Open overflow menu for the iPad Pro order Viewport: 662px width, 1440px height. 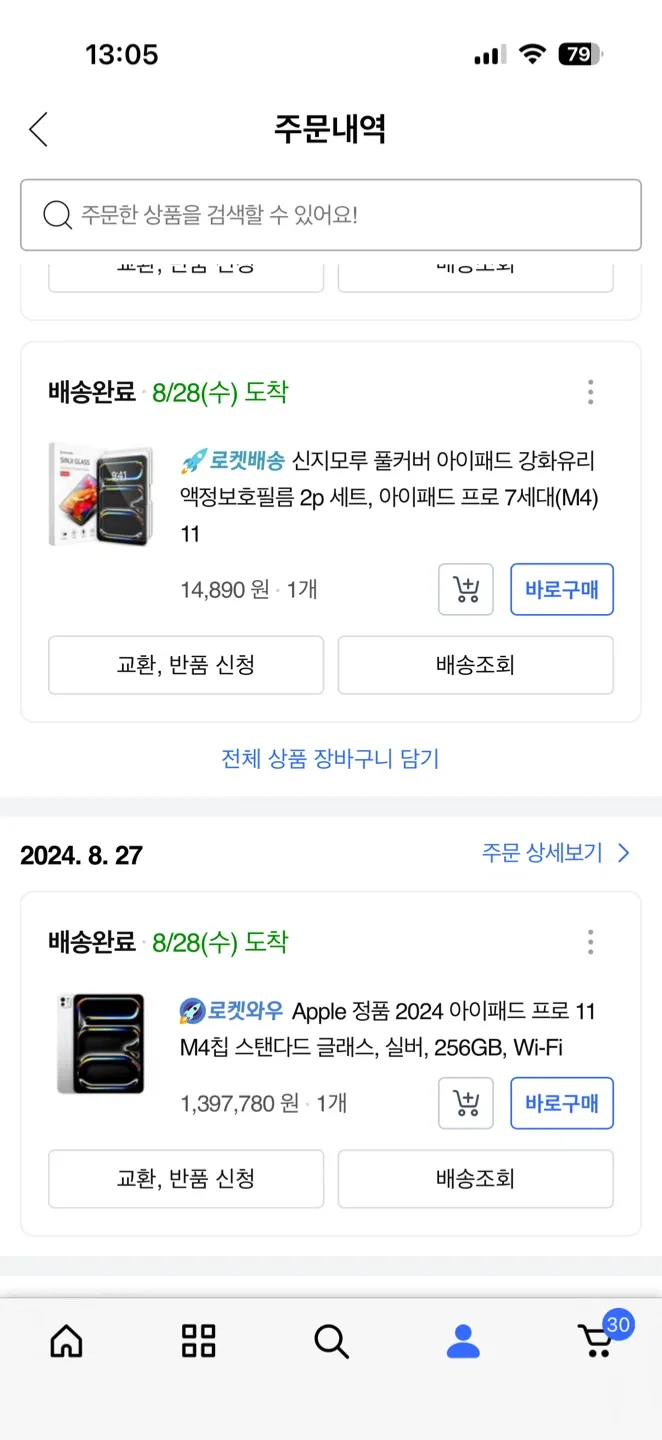[590, 942]
